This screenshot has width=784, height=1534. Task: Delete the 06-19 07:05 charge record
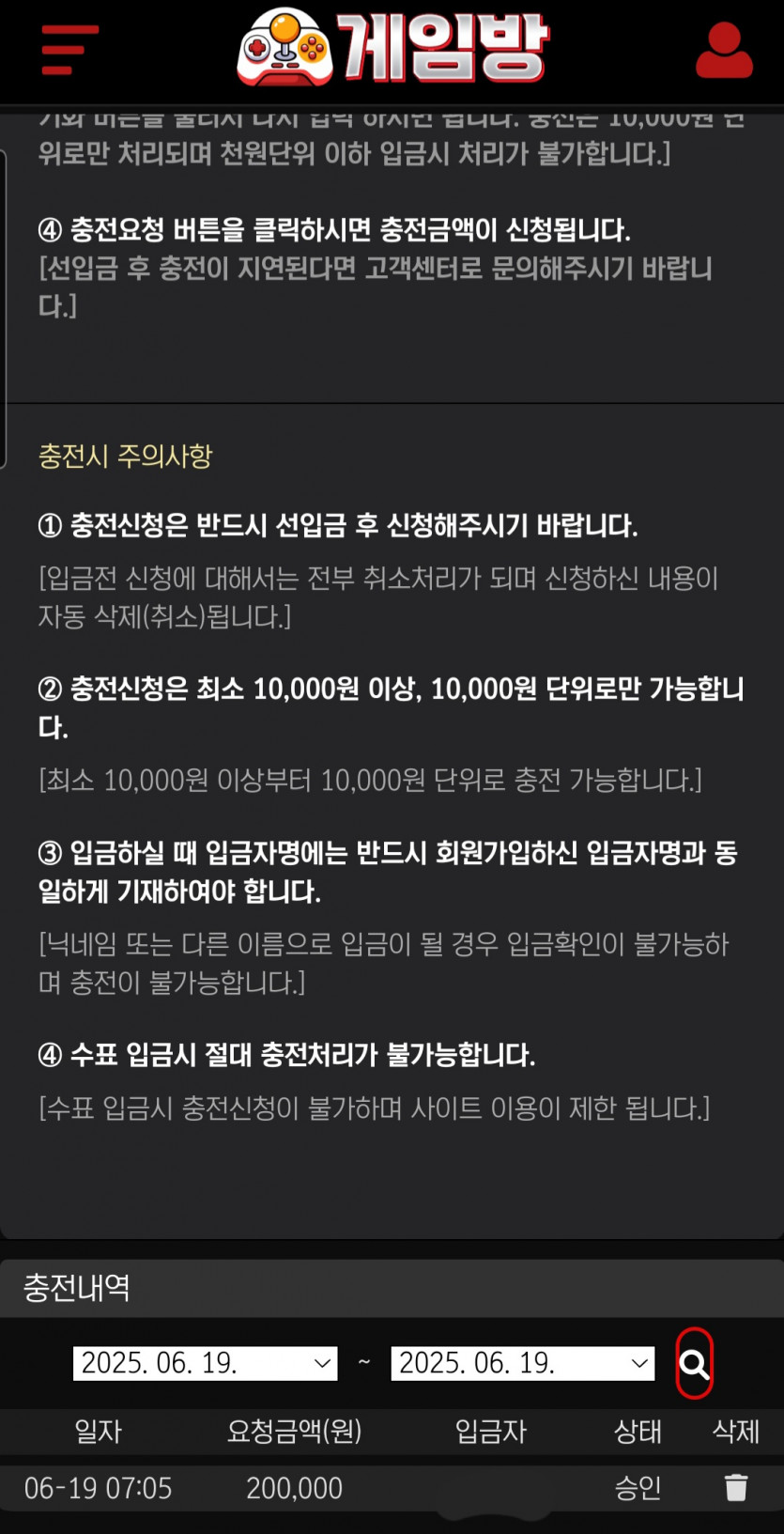point(736,1487)
